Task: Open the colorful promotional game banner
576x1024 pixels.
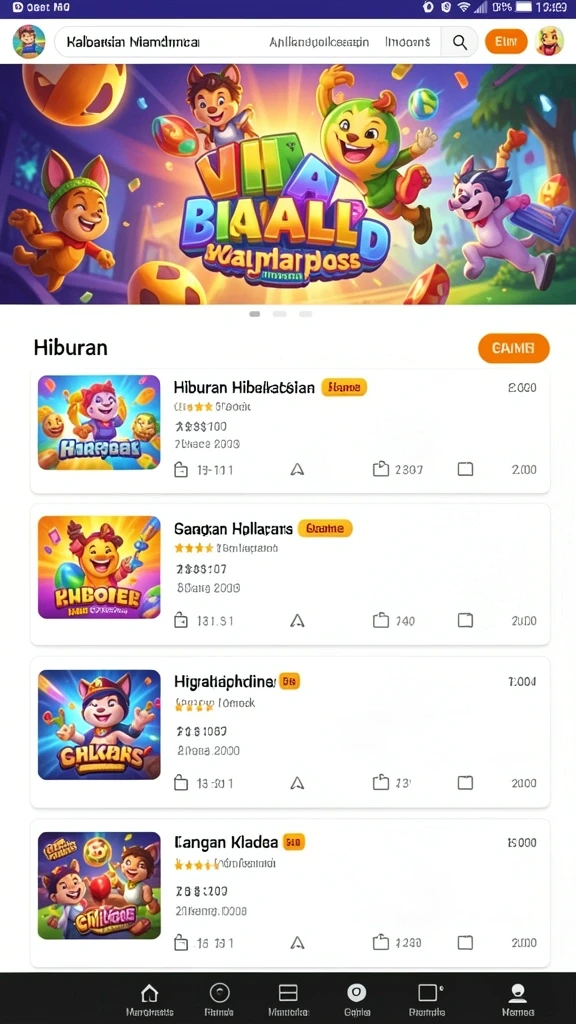Action: click(288, 184)
